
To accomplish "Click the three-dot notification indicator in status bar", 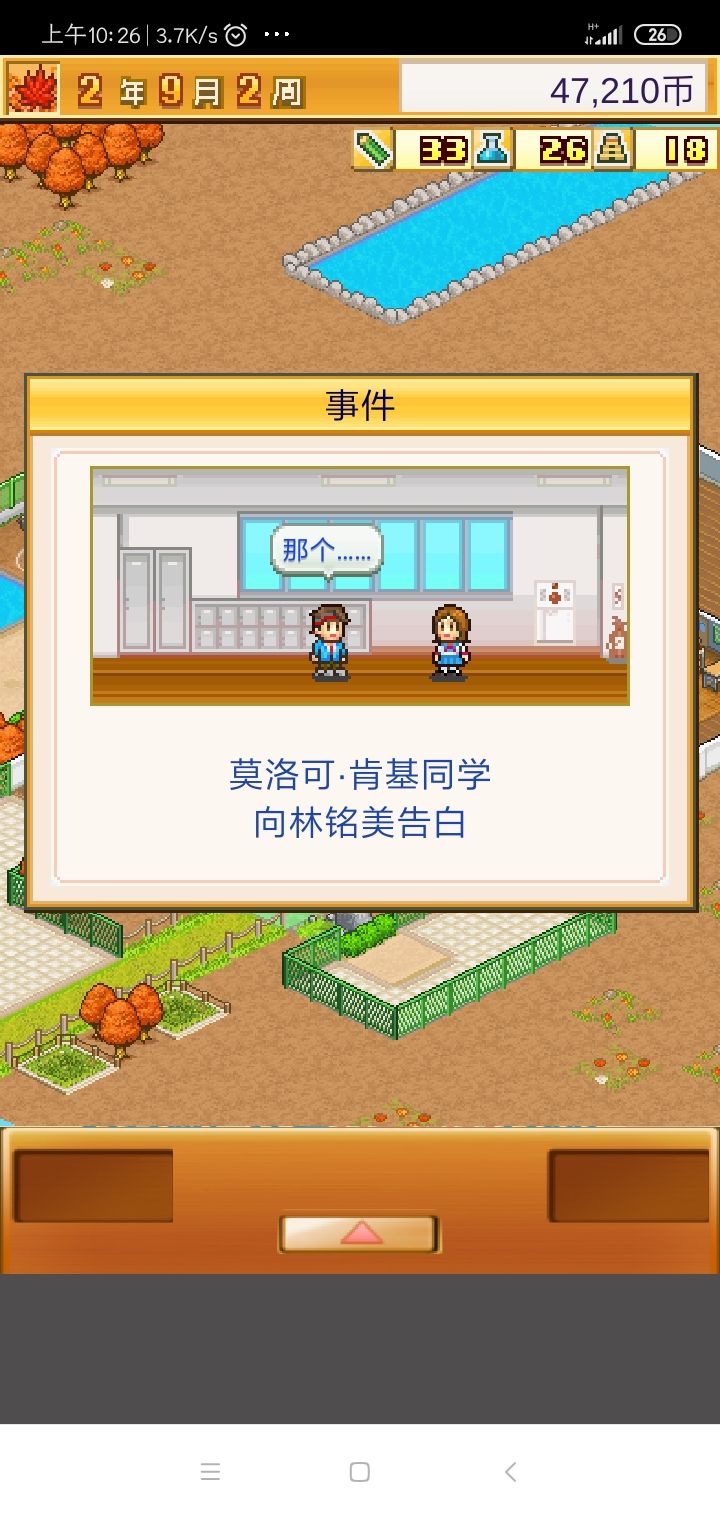I will point(276,33).
